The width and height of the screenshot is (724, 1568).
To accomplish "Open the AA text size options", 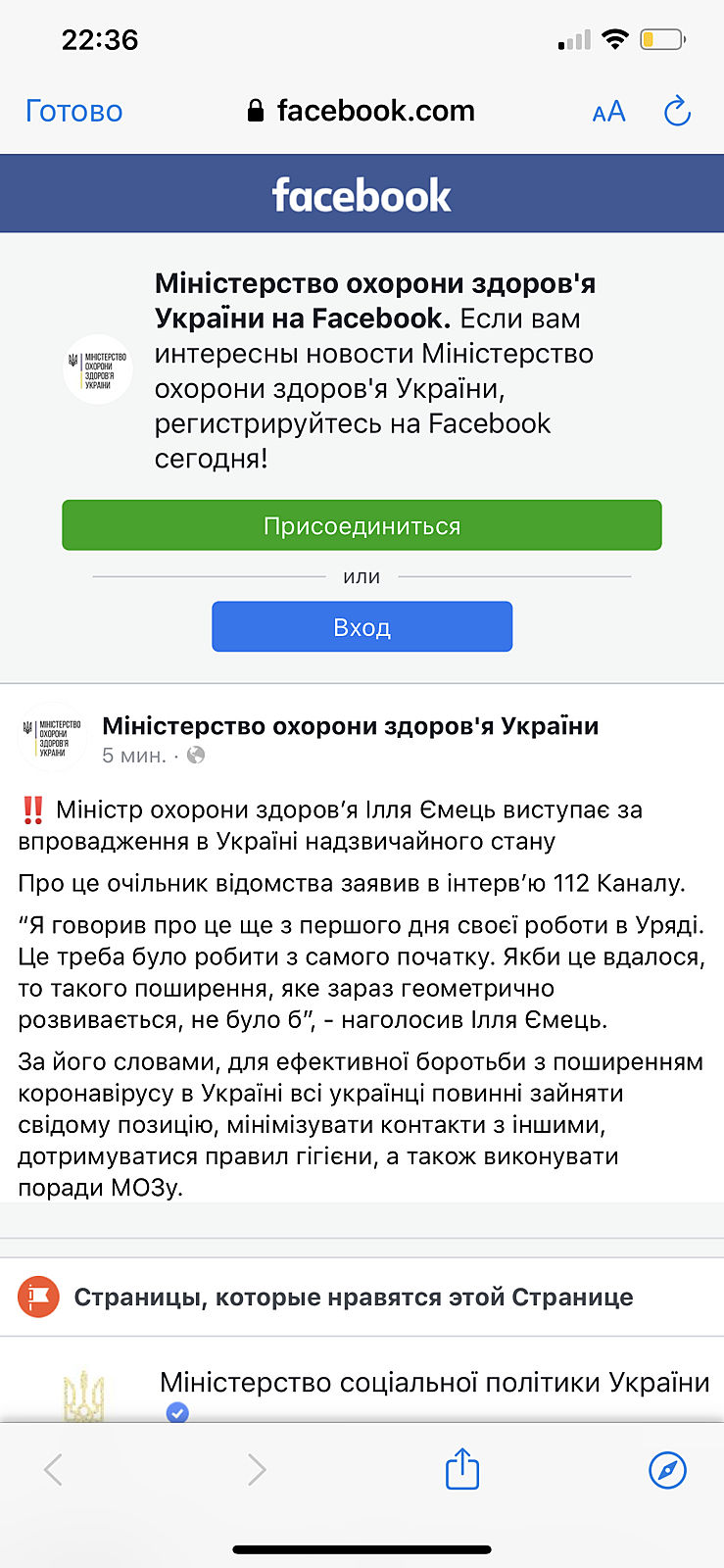I will [x=608, y=112].
